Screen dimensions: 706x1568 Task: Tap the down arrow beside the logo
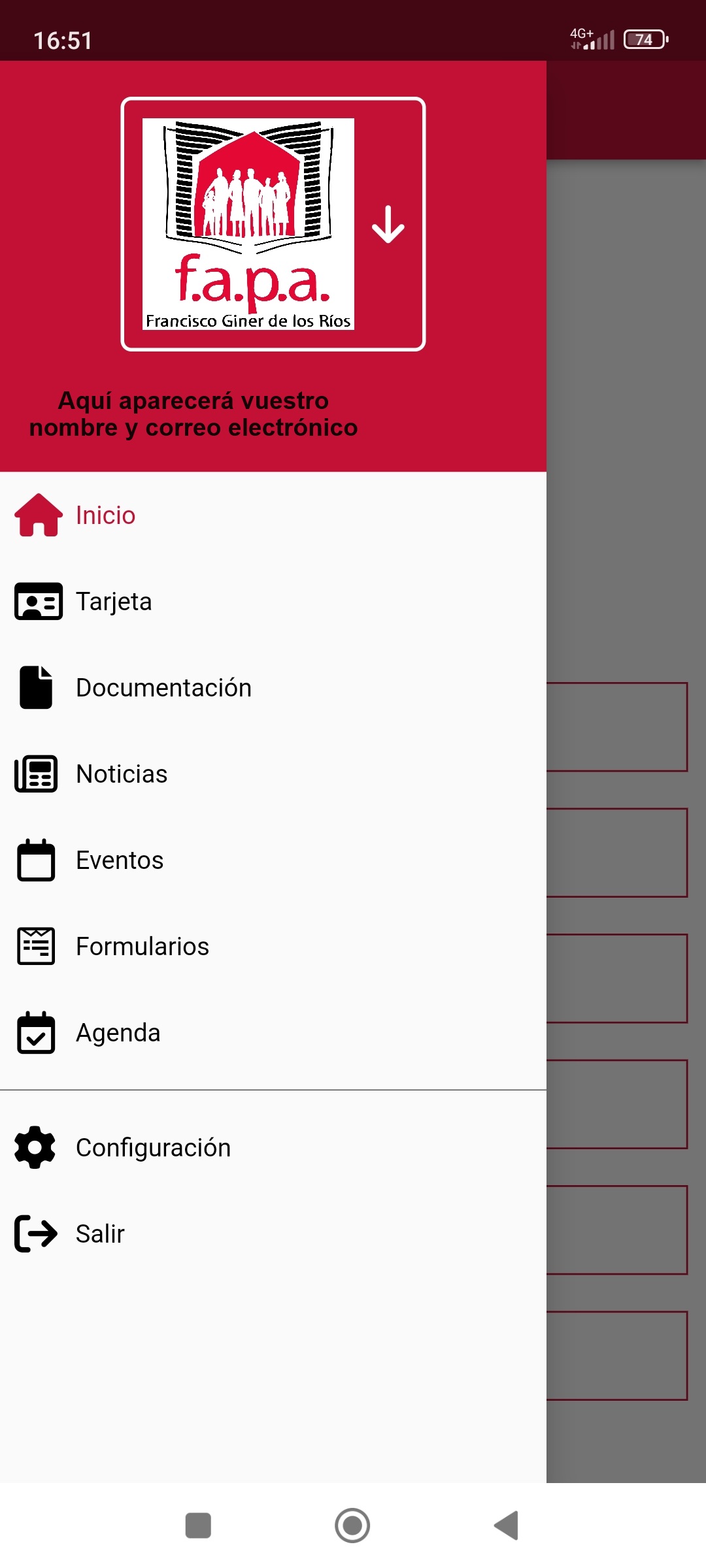coord(388,224)
